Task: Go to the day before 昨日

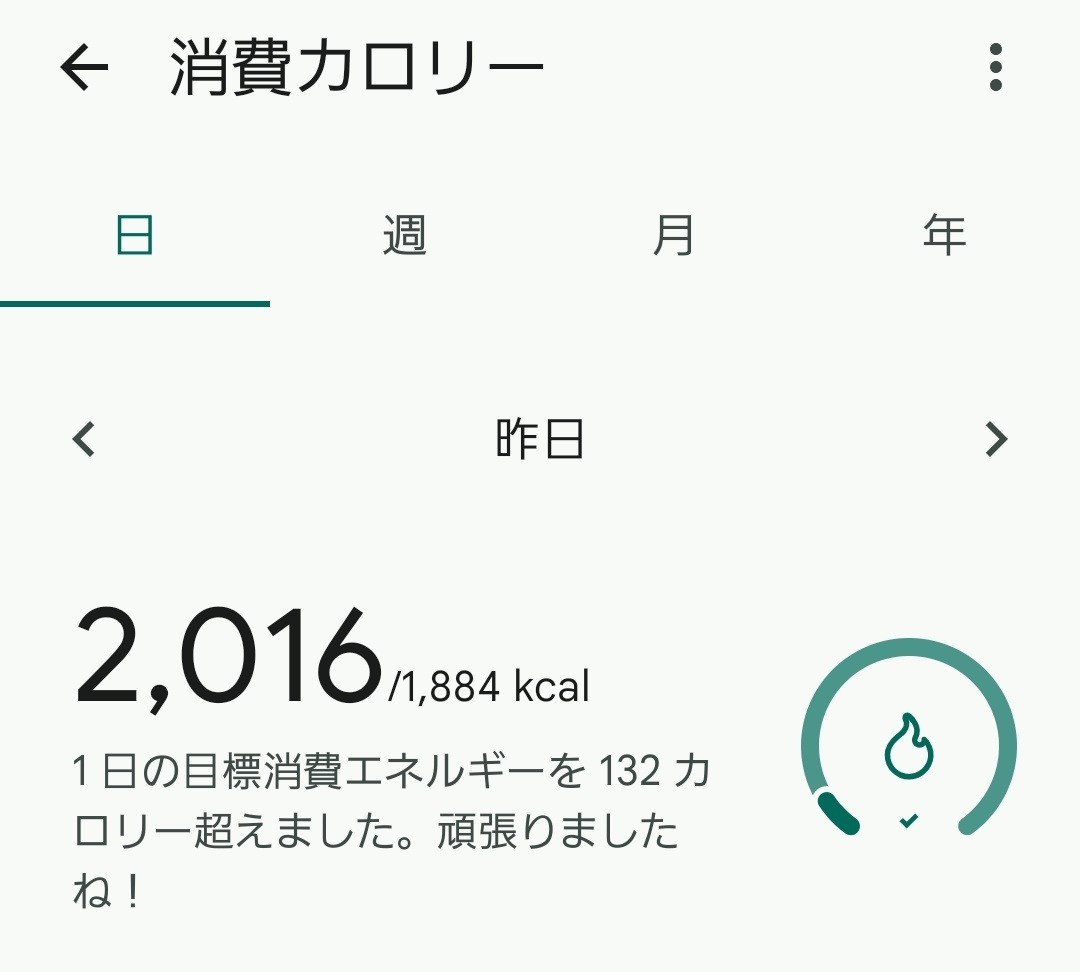Action: click(x=85, y=439)
